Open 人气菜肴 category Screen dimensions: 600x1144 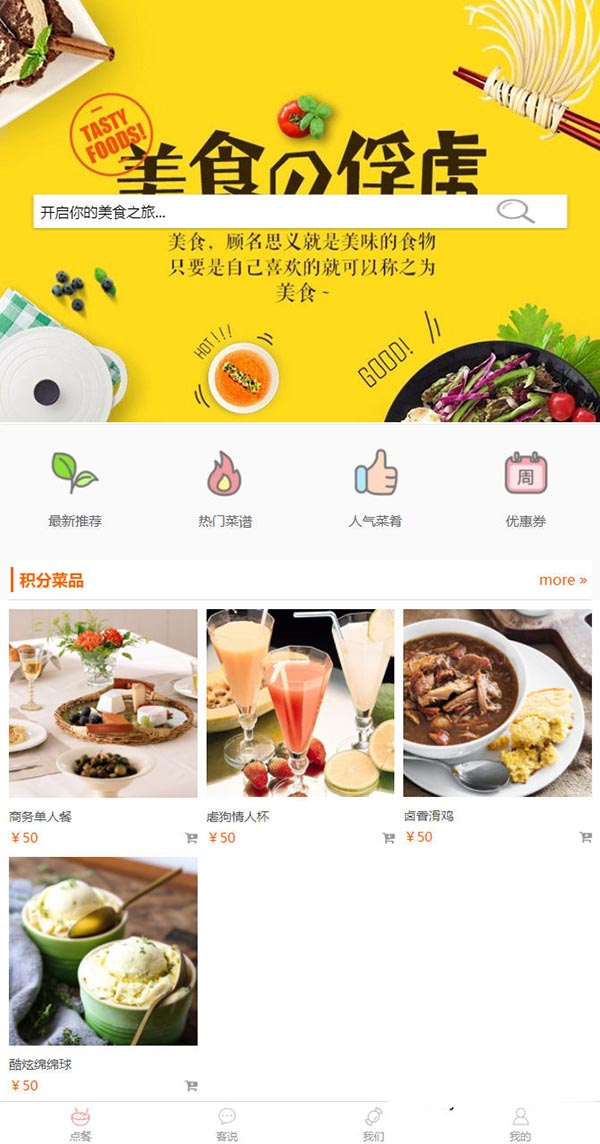coord(375,488)
